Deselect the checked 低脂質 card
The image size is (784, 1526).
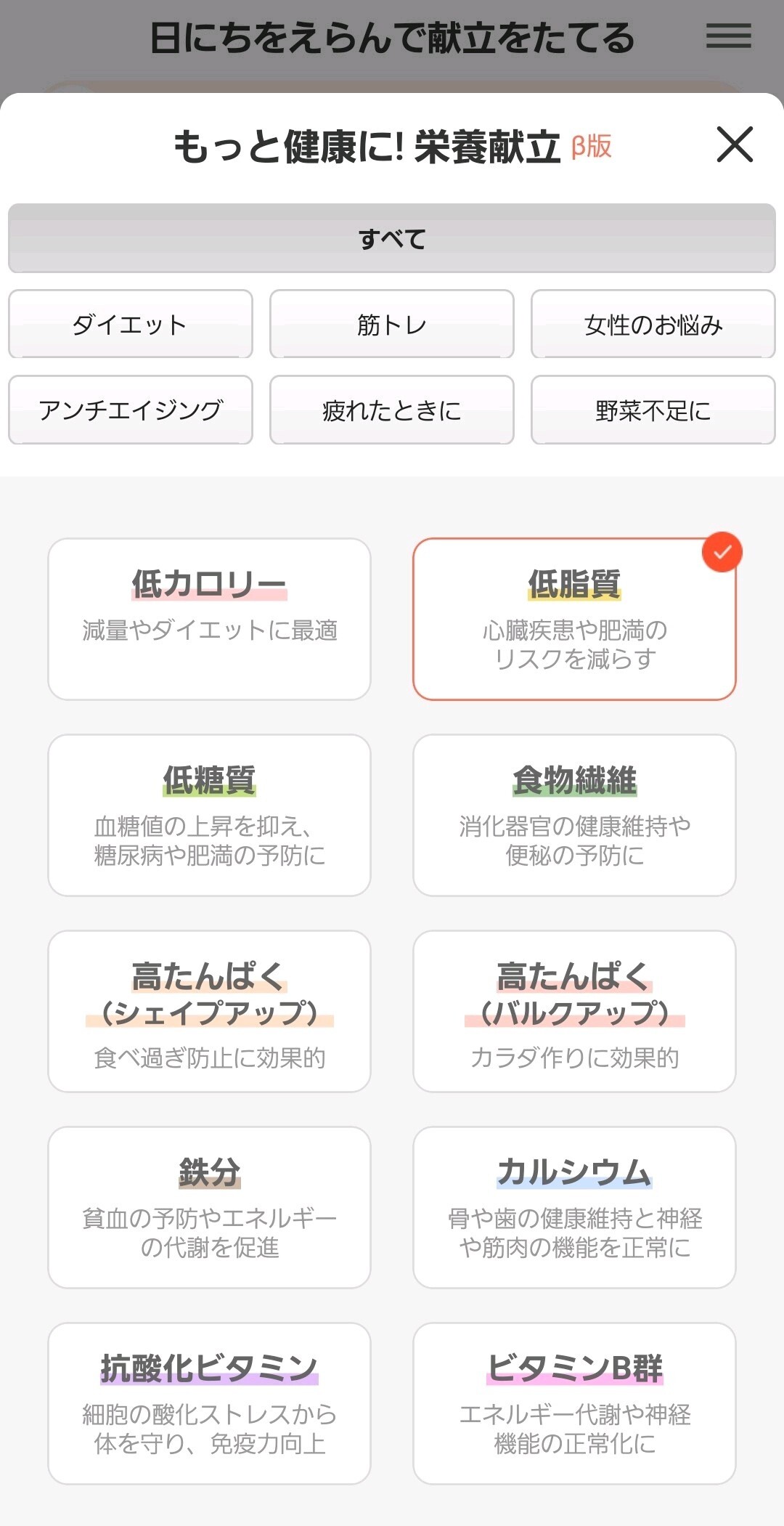click(574, 619)
